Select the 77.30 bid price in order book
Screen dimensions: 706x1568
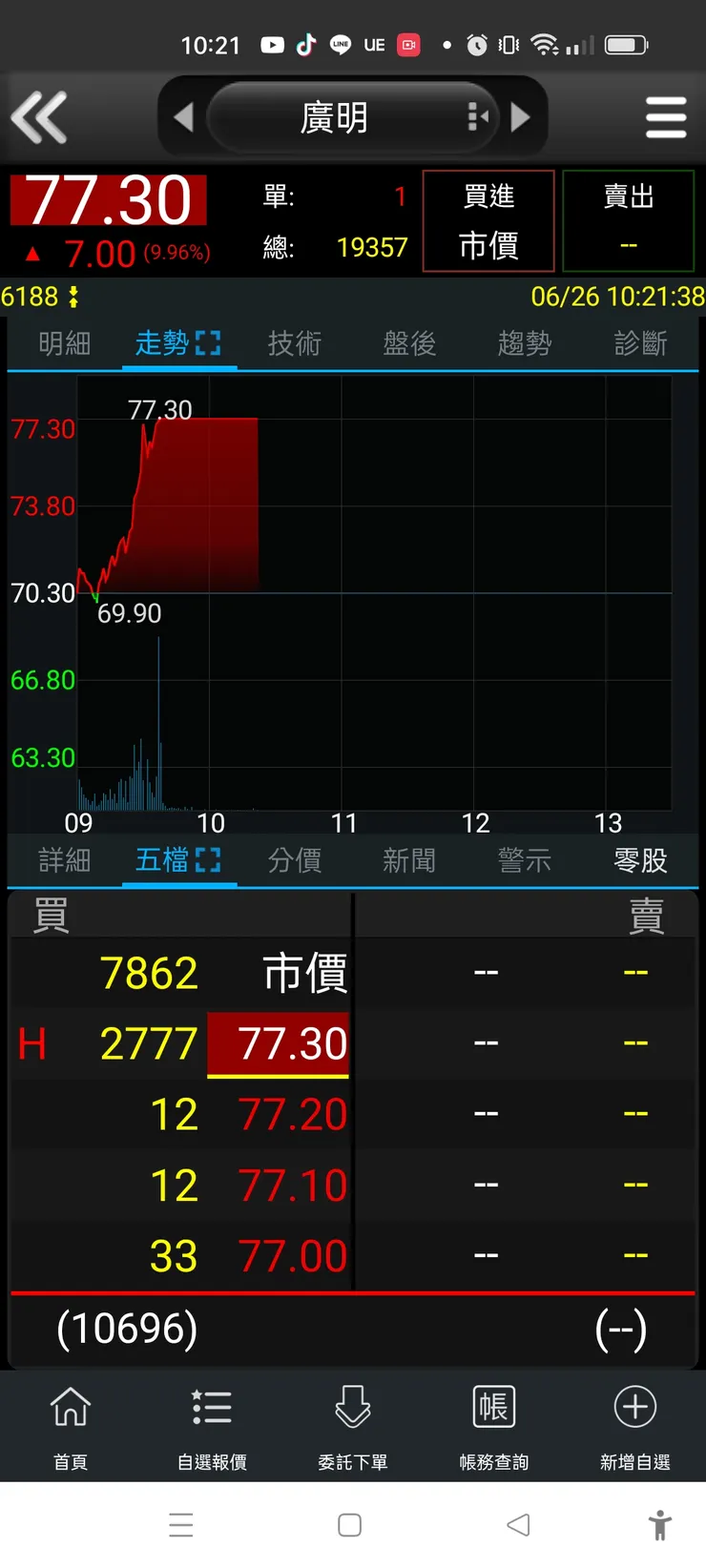click(x=277, y=1042)
